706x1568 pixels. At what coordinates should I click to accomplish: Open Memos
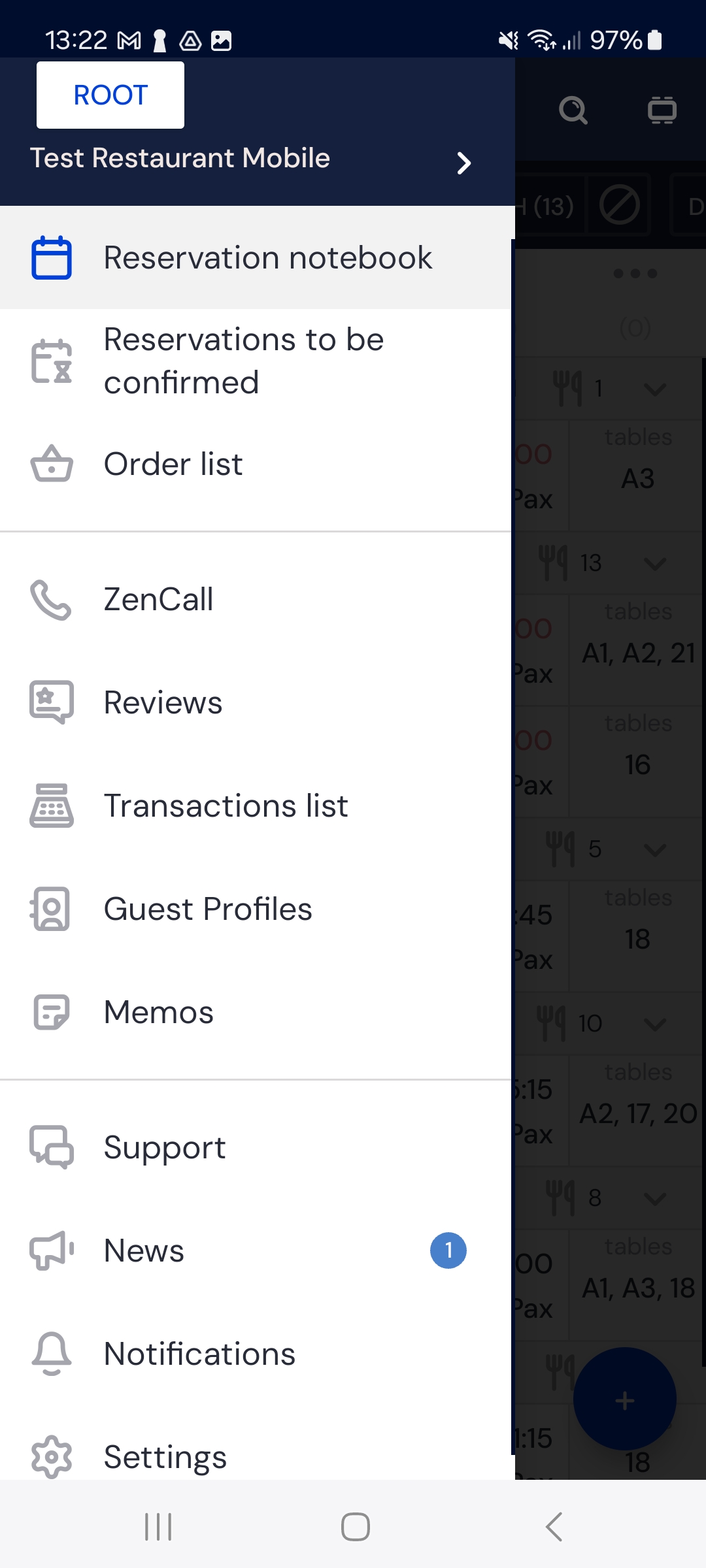click(158, 1013)
